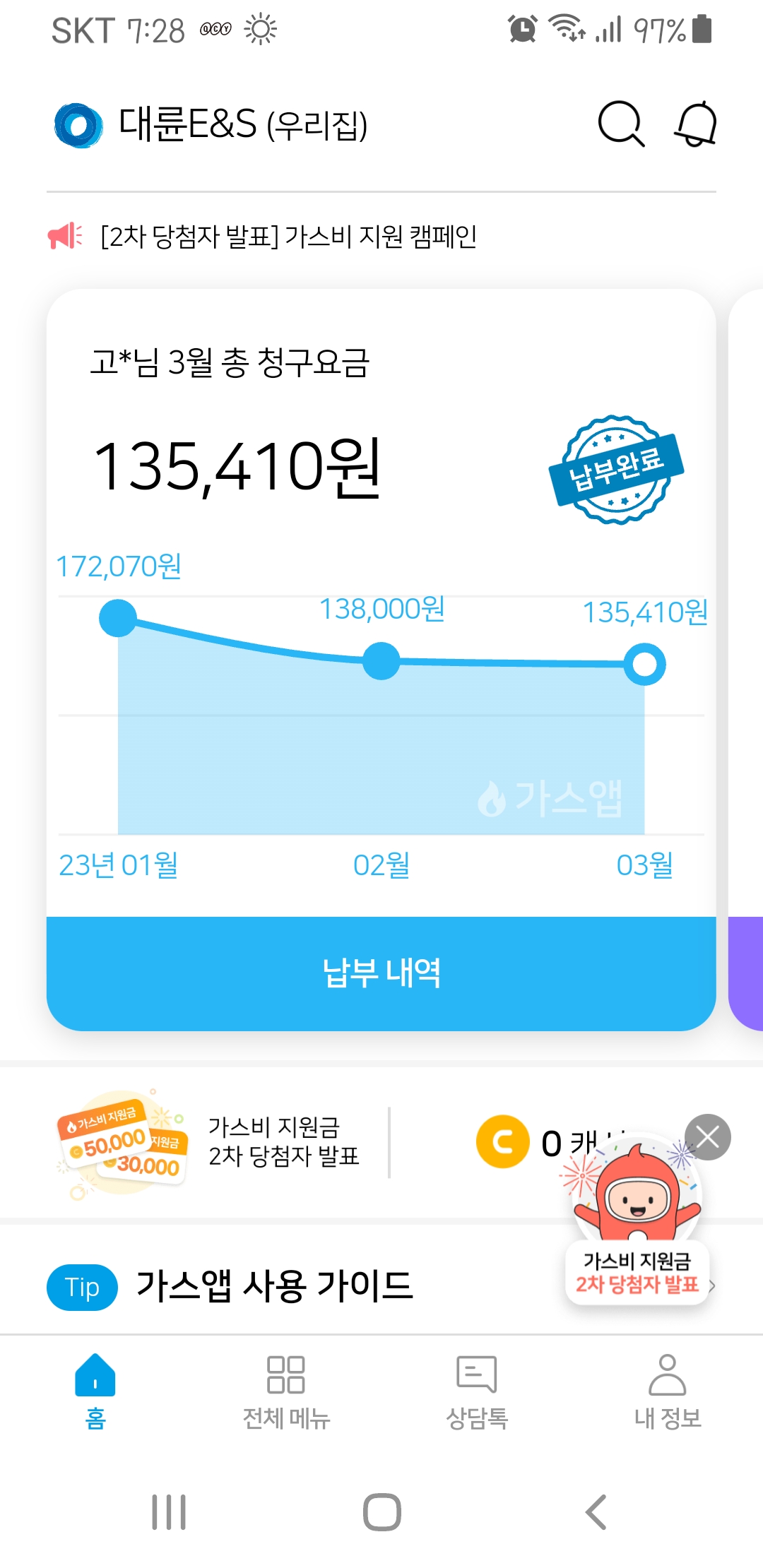
Task: Open the search icon in the header
Action: point(621,124)
